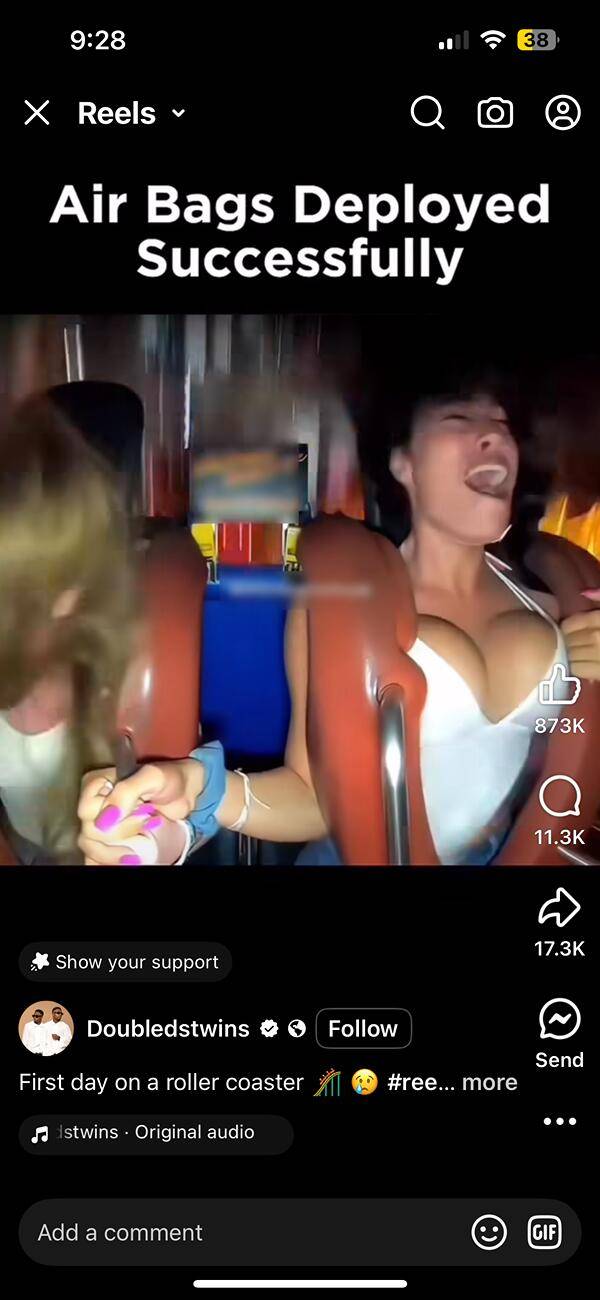Follow Doubledstwins
Image resolution: width=600 pixels, height=1300 pixels.
363,1028
